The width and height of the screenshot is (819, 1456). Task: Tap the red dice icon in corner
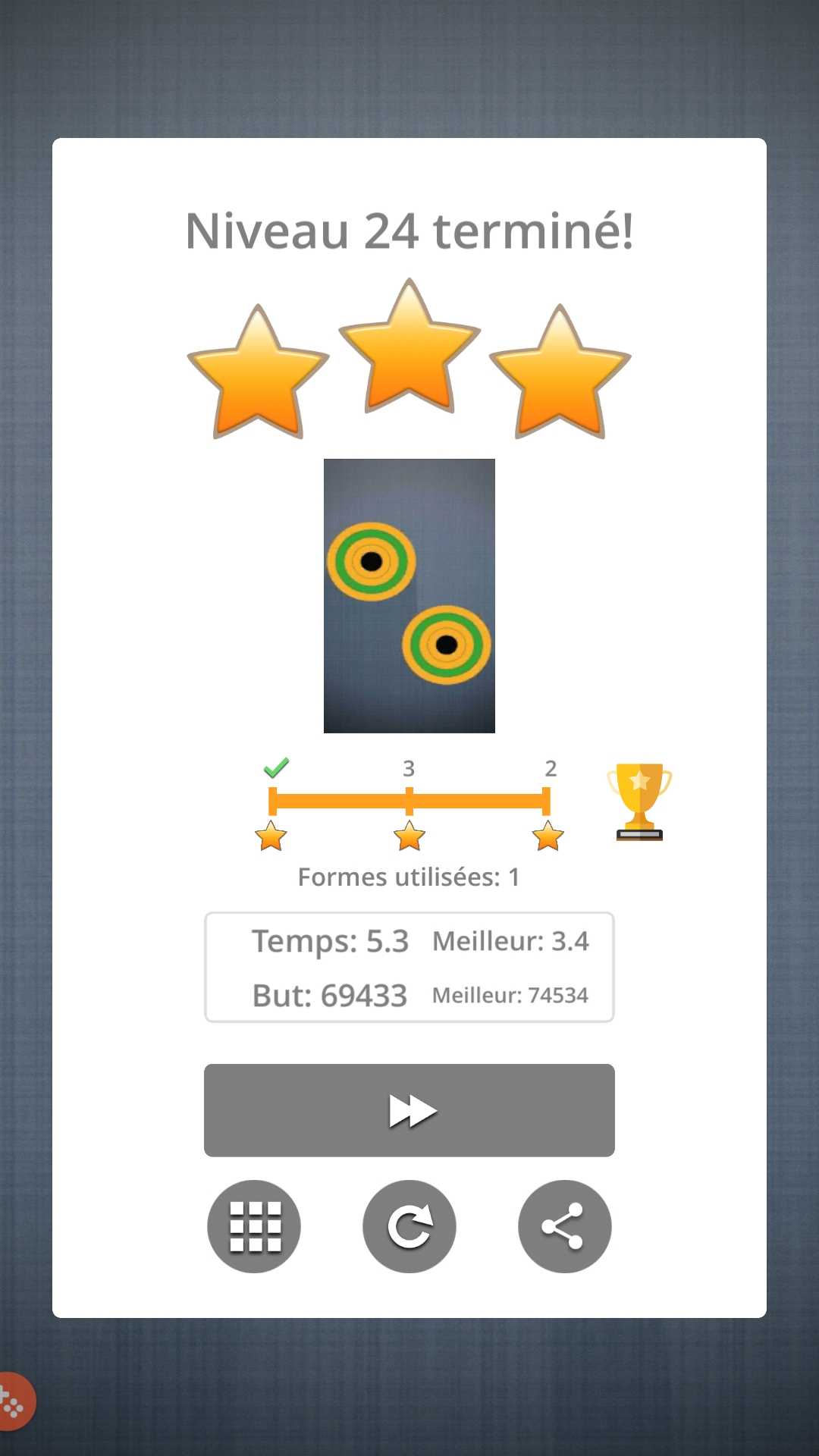coord(13,1402)
